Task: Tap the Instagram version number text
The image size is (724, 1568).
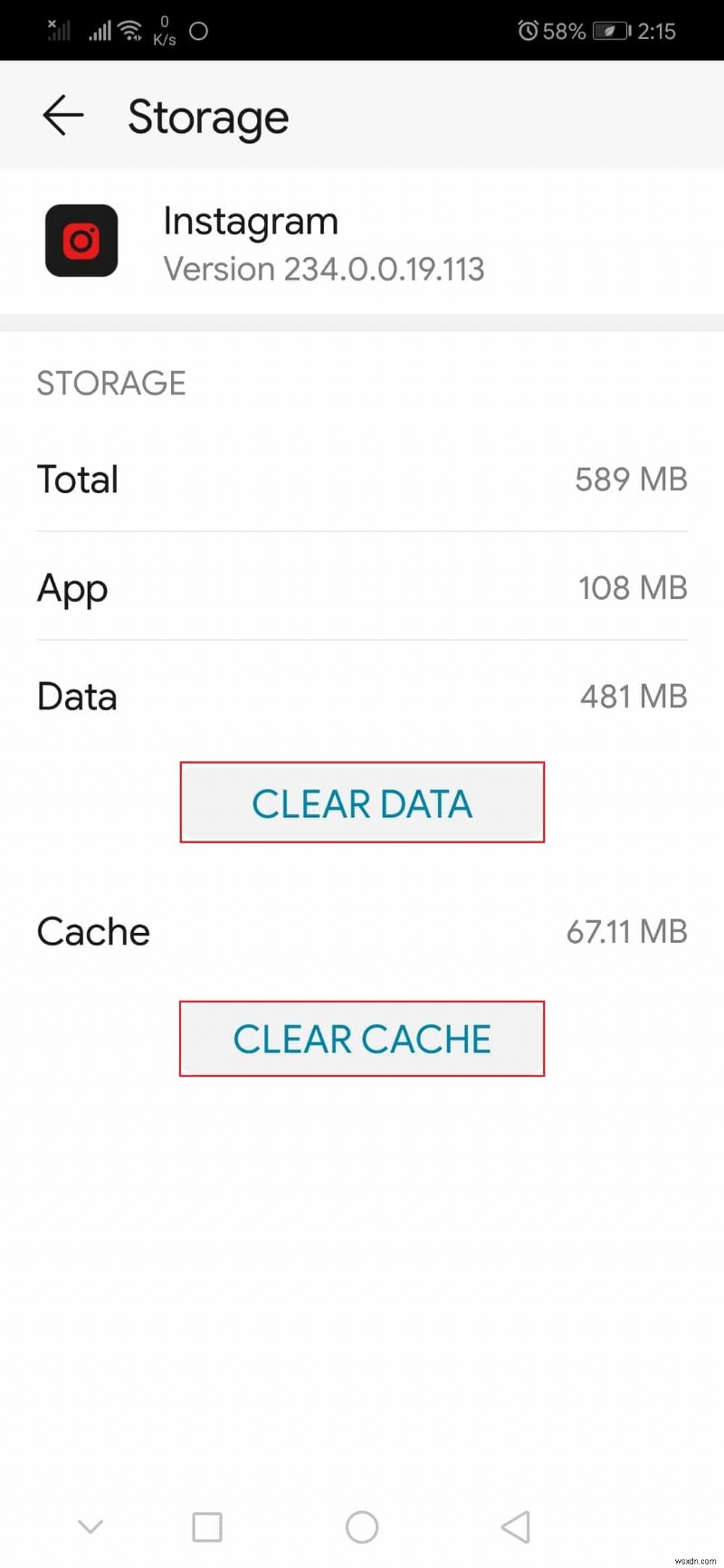Action: point(323,269)
